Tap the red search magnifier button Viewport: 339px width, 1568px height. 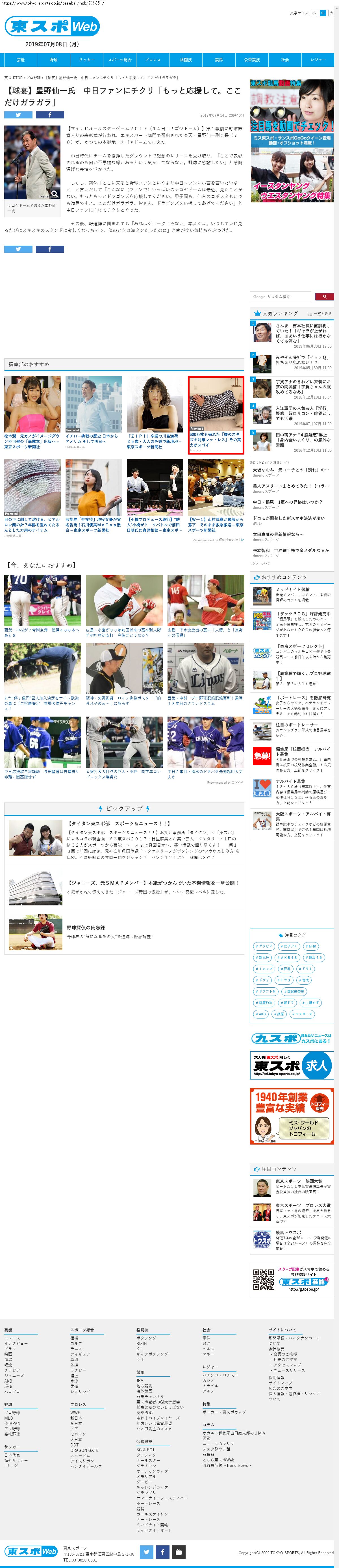click(x=324, y=297)
